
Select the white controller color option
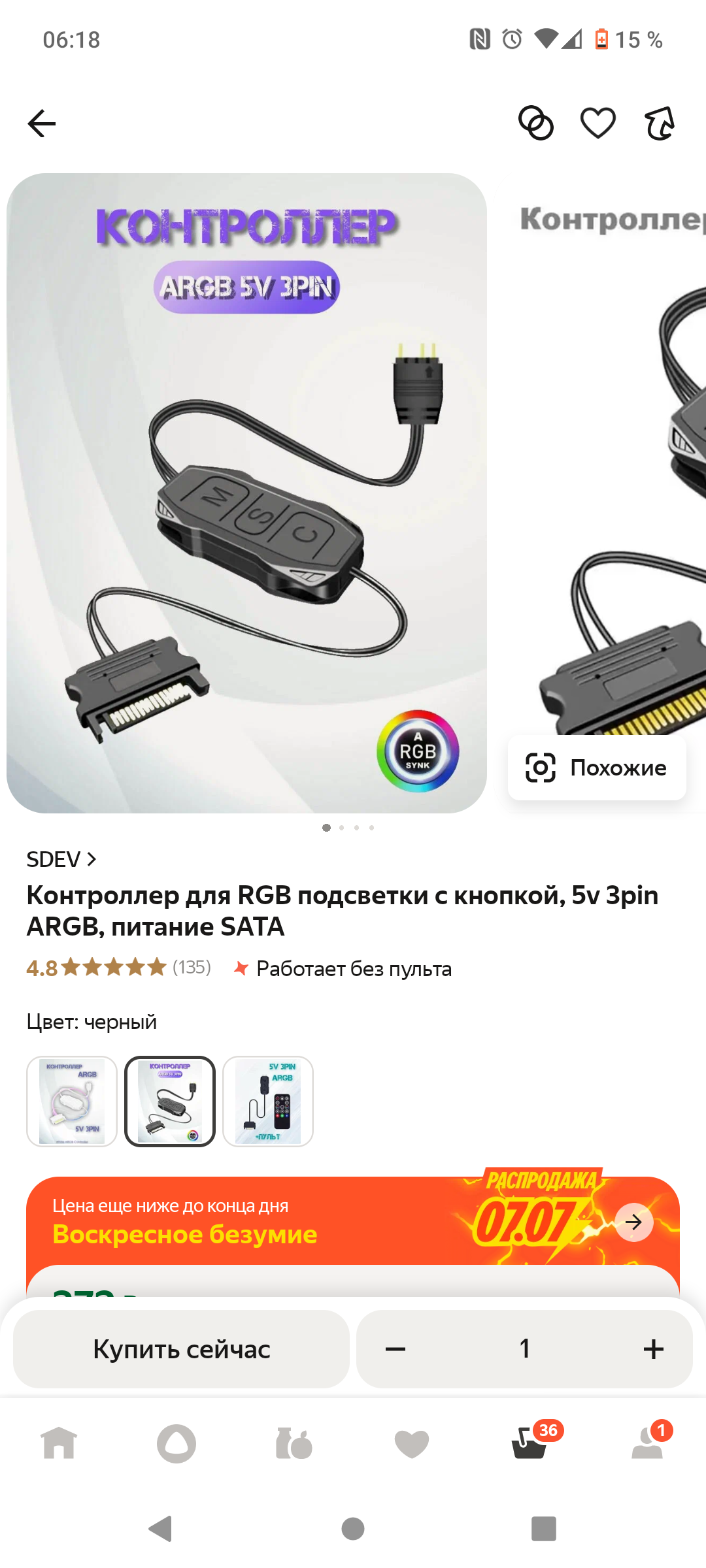pos(72,1102)
